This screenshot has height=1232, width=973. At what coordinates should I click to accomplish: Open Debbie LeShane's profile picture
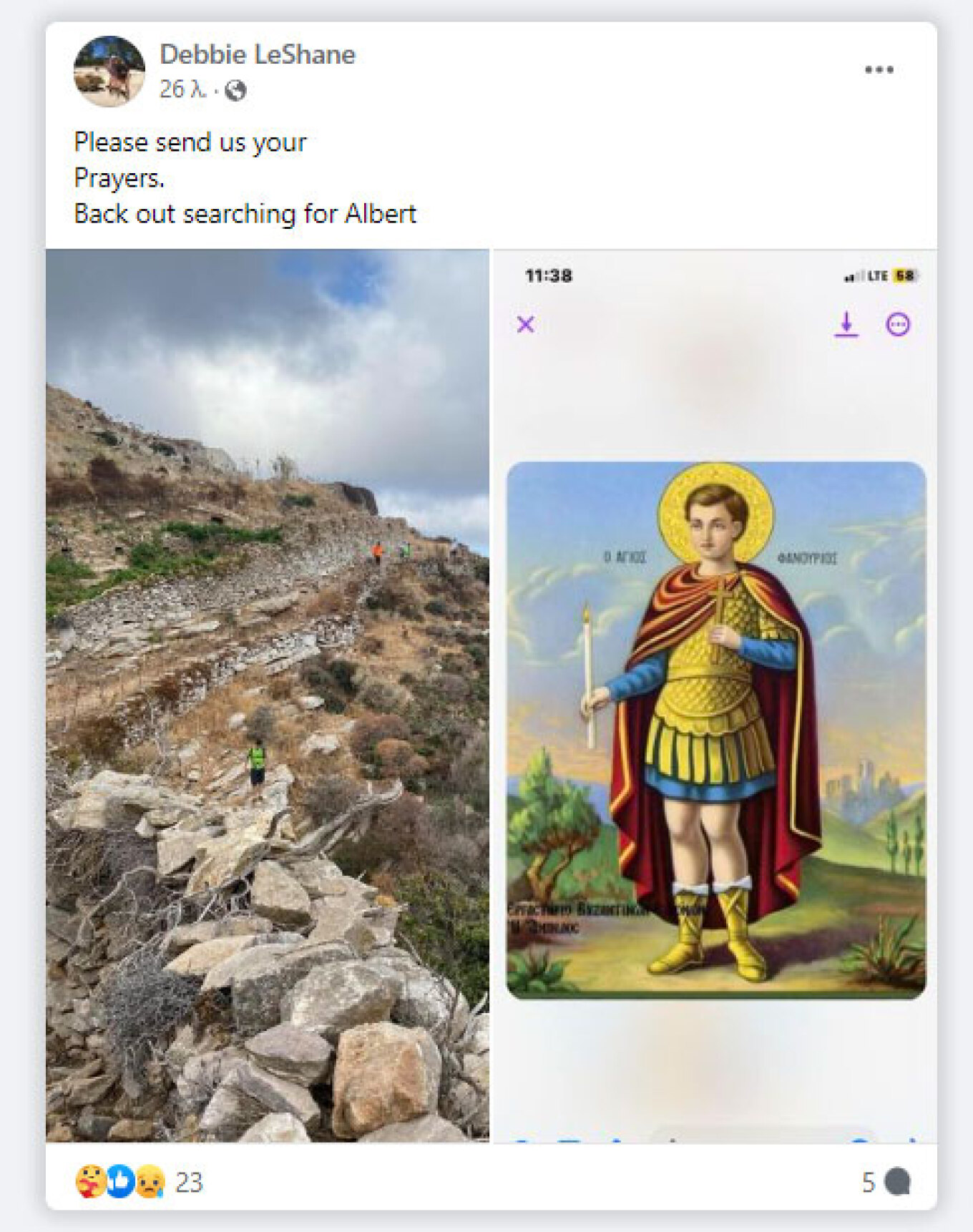click(109, 72)
